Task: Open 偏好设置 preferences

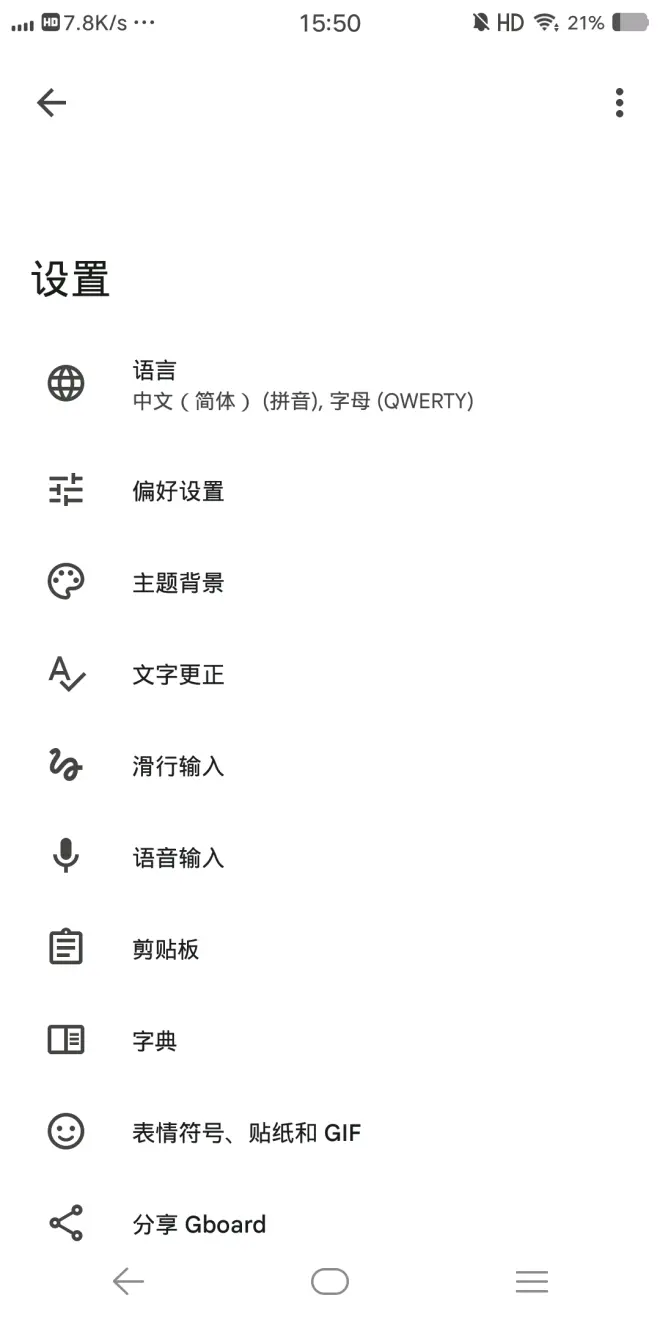Action: tap(178, 491)
